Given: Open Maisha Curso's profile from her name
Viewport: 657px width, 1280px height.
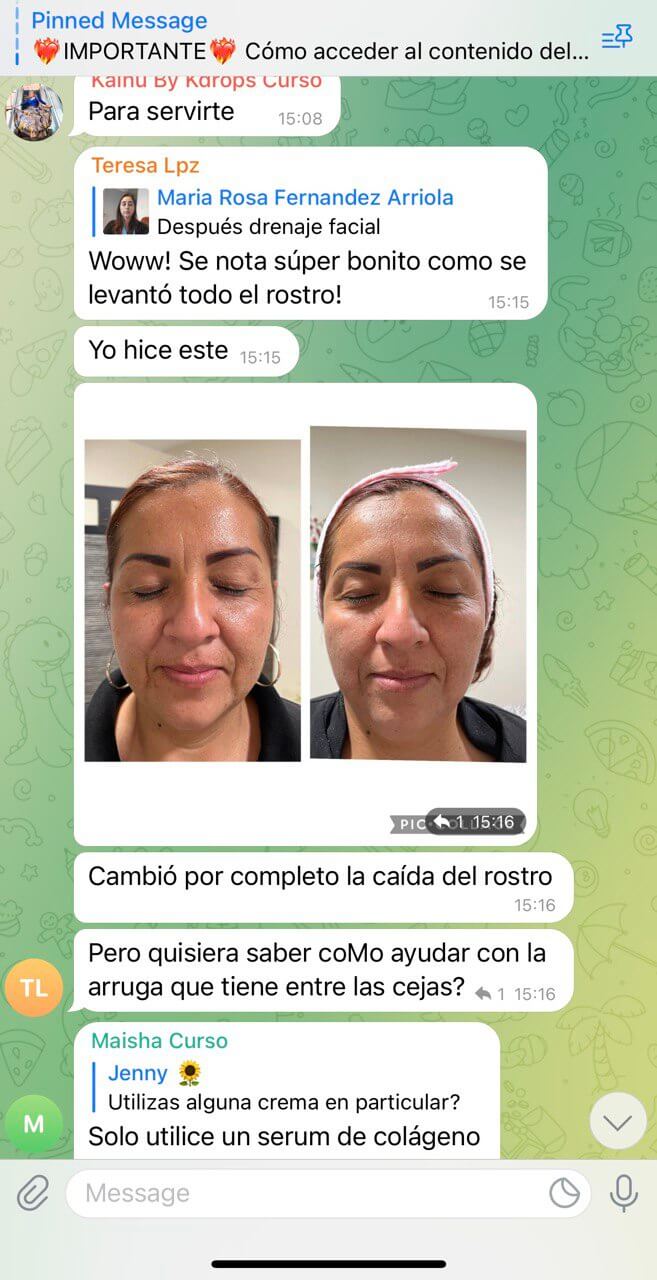Looking at the screenshot, I should (159, 1041).
